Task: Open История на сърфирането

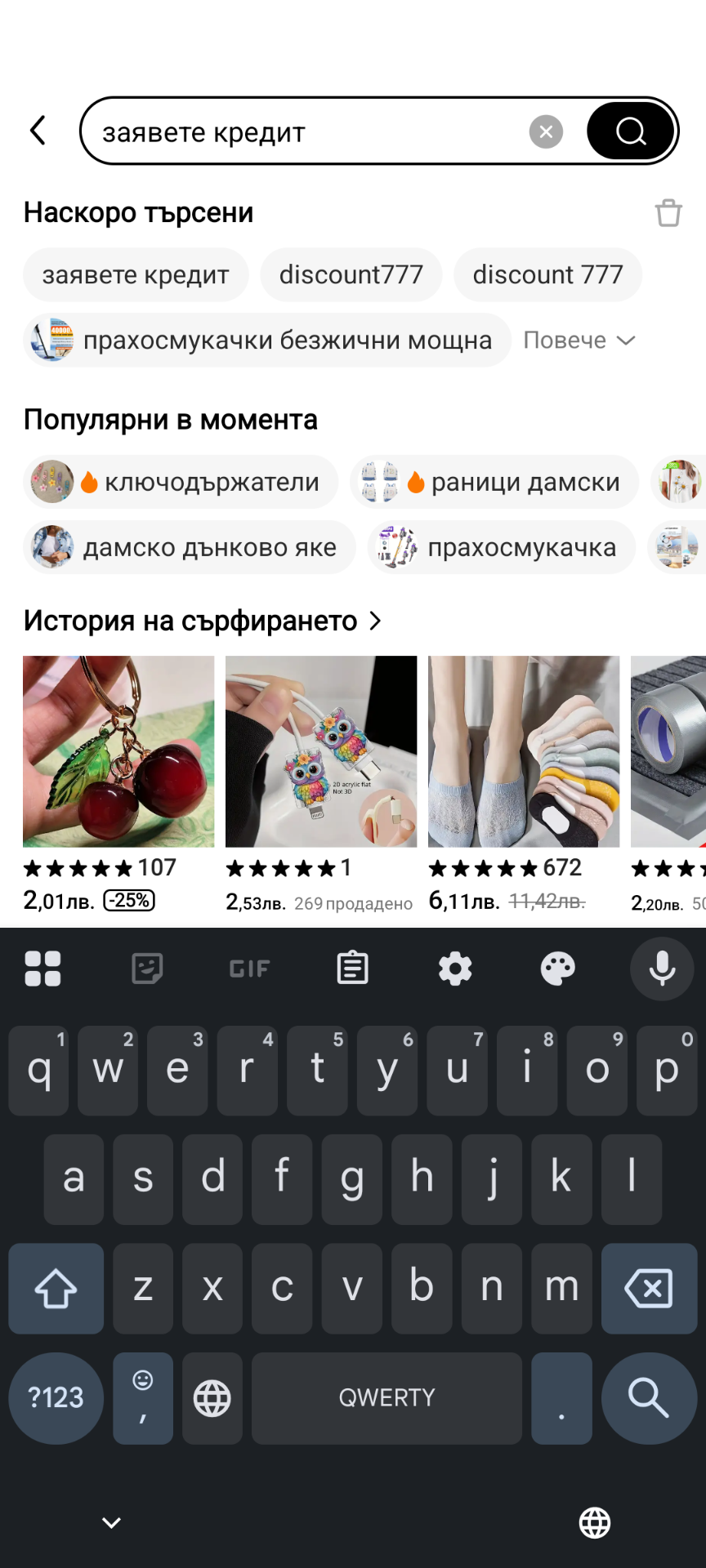Action: 202,621
